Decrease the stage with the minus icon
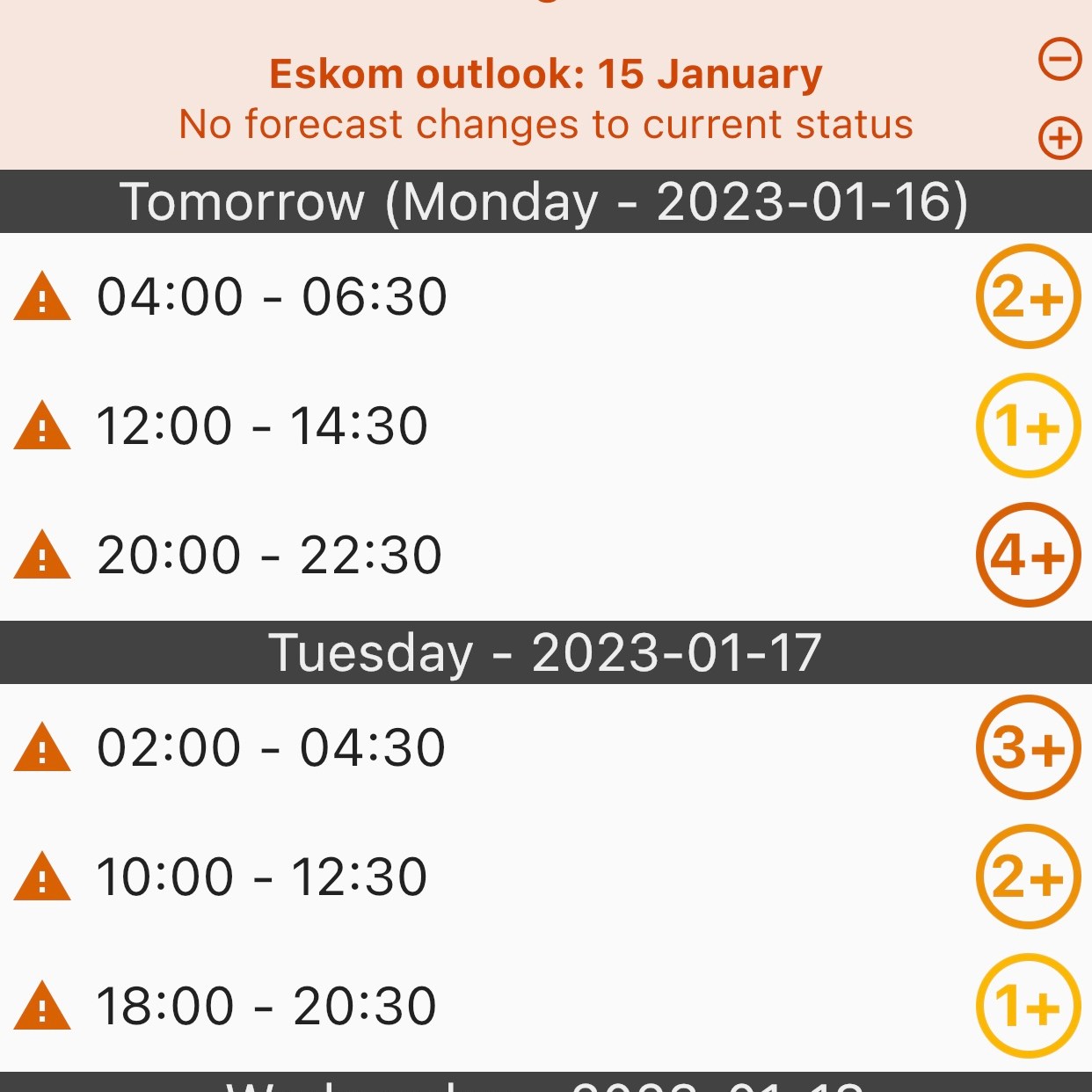The height and width of the screenshot is (1092, 1092). click(1059, 60)
